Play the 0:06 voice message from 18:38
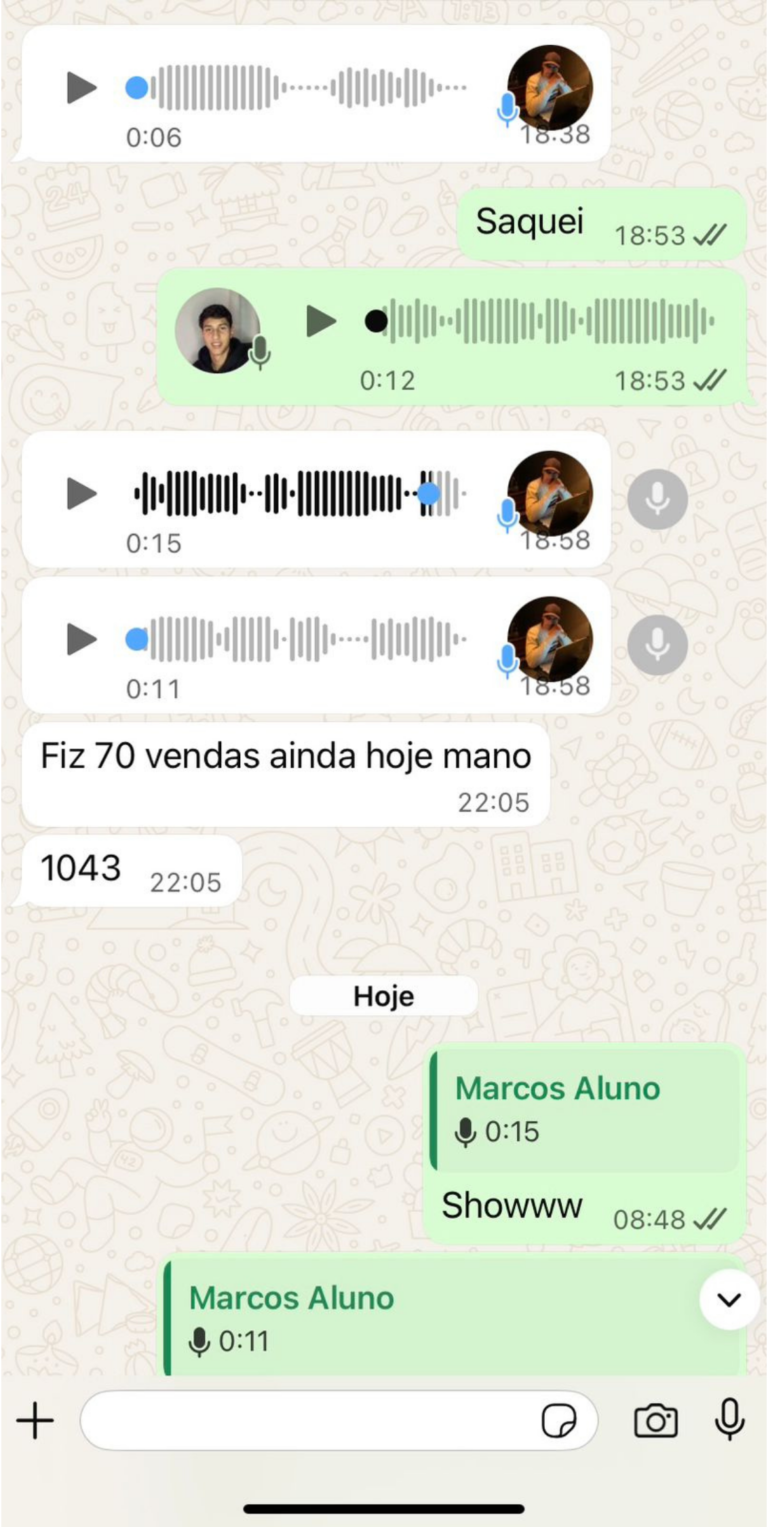The height and width of the screenshot is (1527, 768). 82,88
